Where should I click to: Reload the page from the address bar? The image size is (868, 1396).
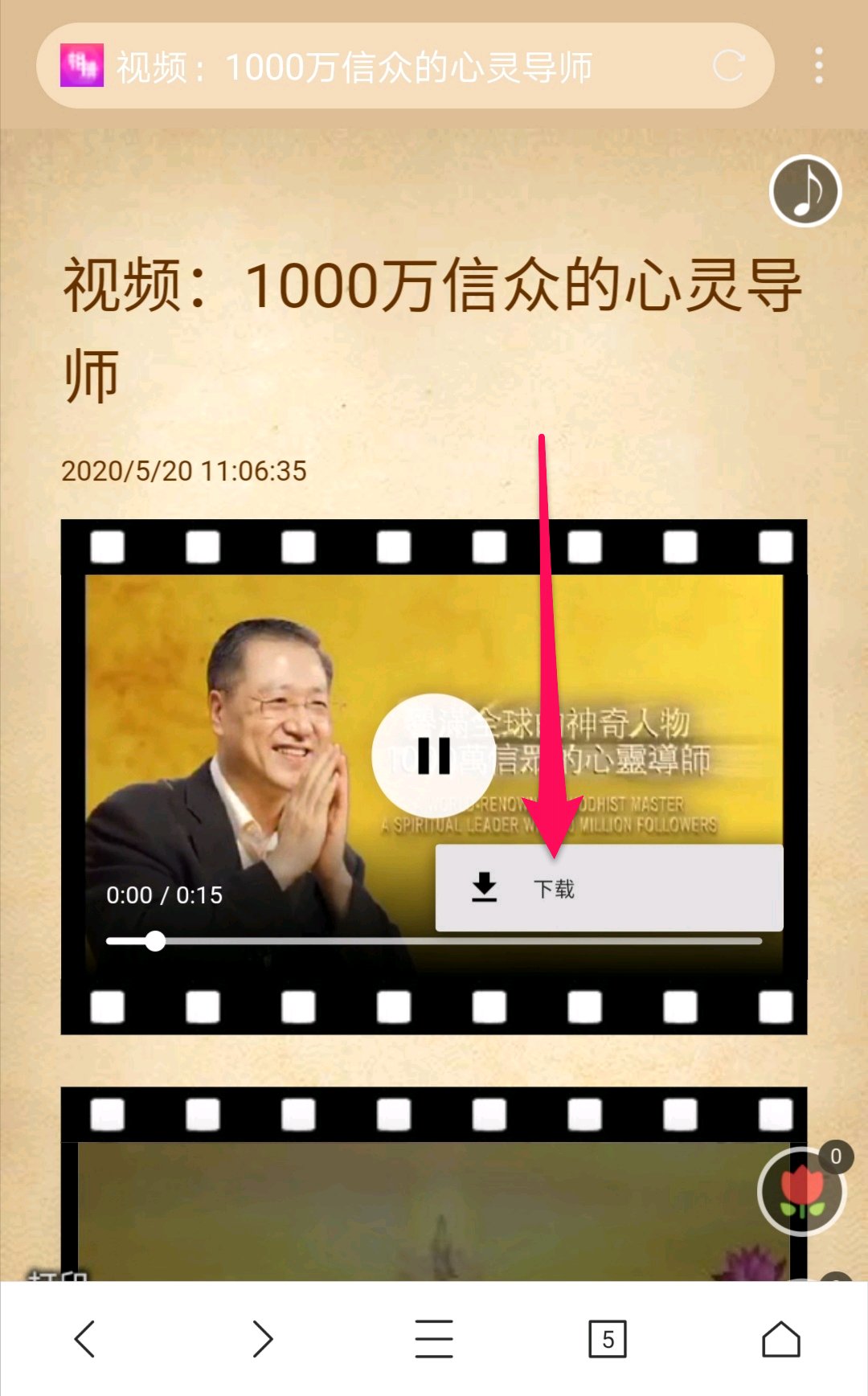pos(728,66)
